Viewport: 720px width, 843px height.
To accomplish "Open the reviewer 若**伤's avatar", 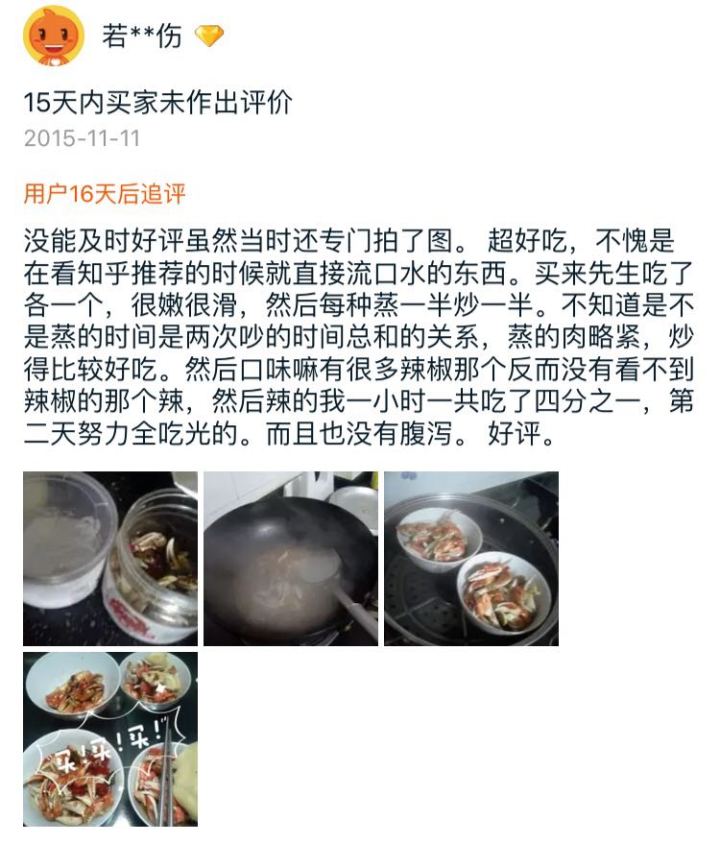I will pyautogui.click(x=53, y=35).
